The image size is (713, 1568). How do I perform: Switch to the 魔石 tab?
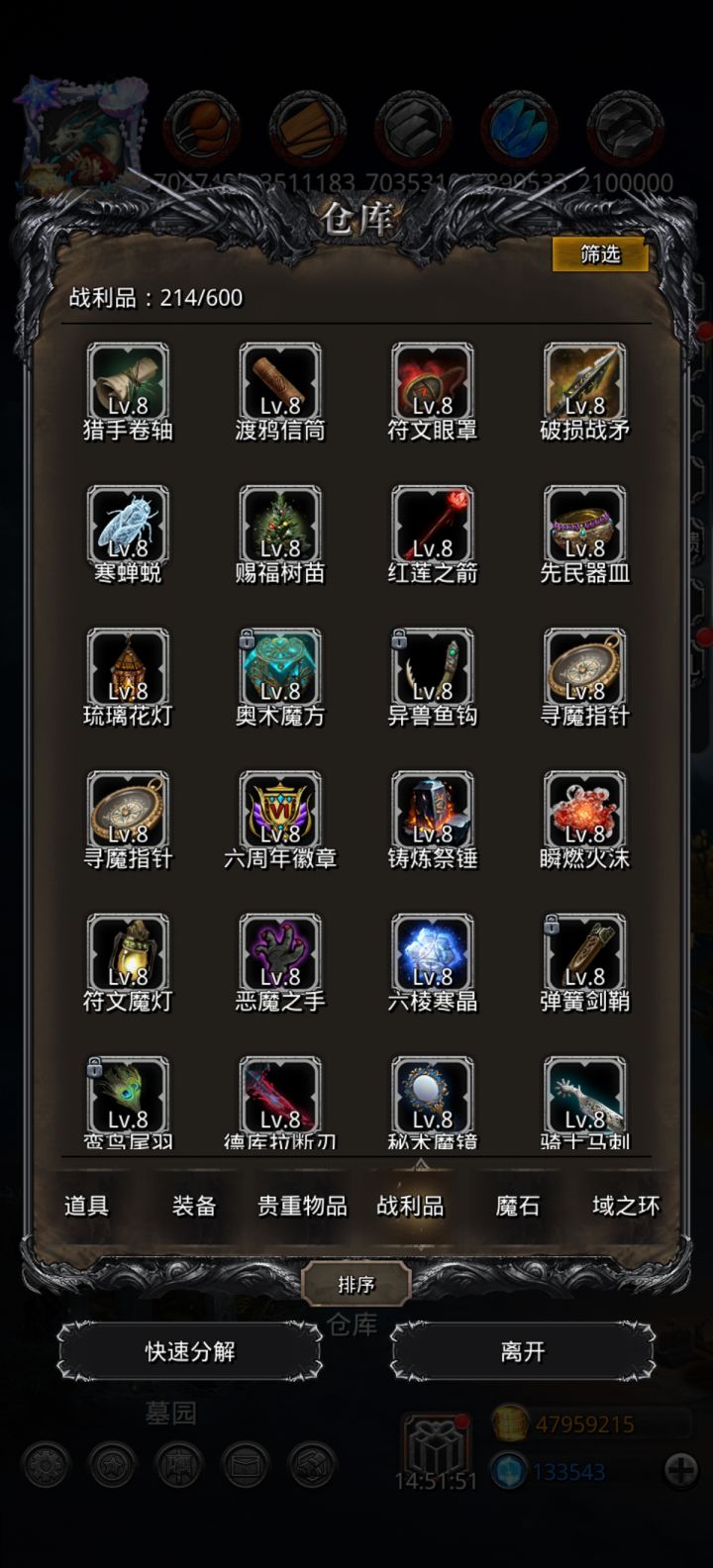(x=516, y=1205)
